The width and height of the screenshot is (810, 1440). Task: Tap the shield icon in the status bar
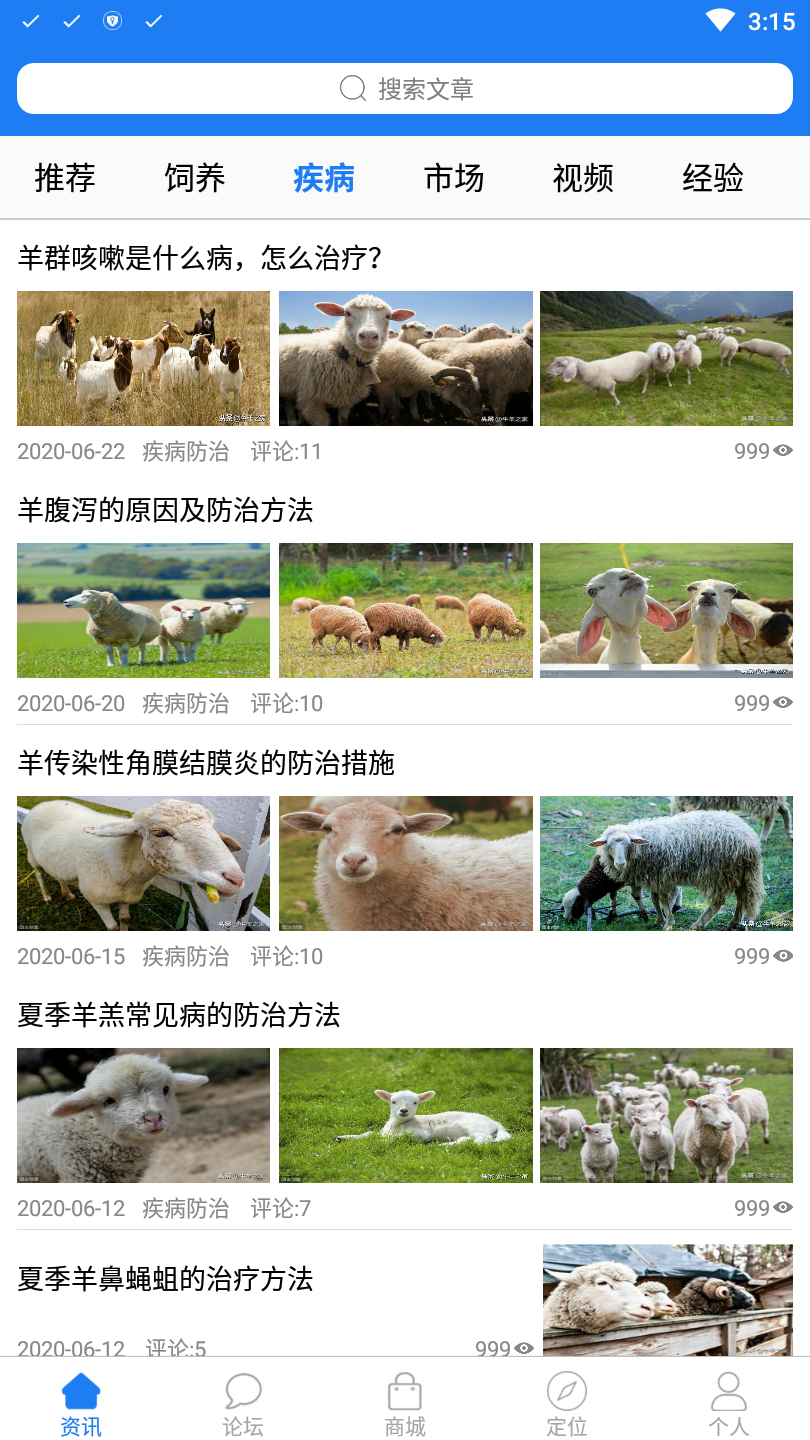click(112, 19)
